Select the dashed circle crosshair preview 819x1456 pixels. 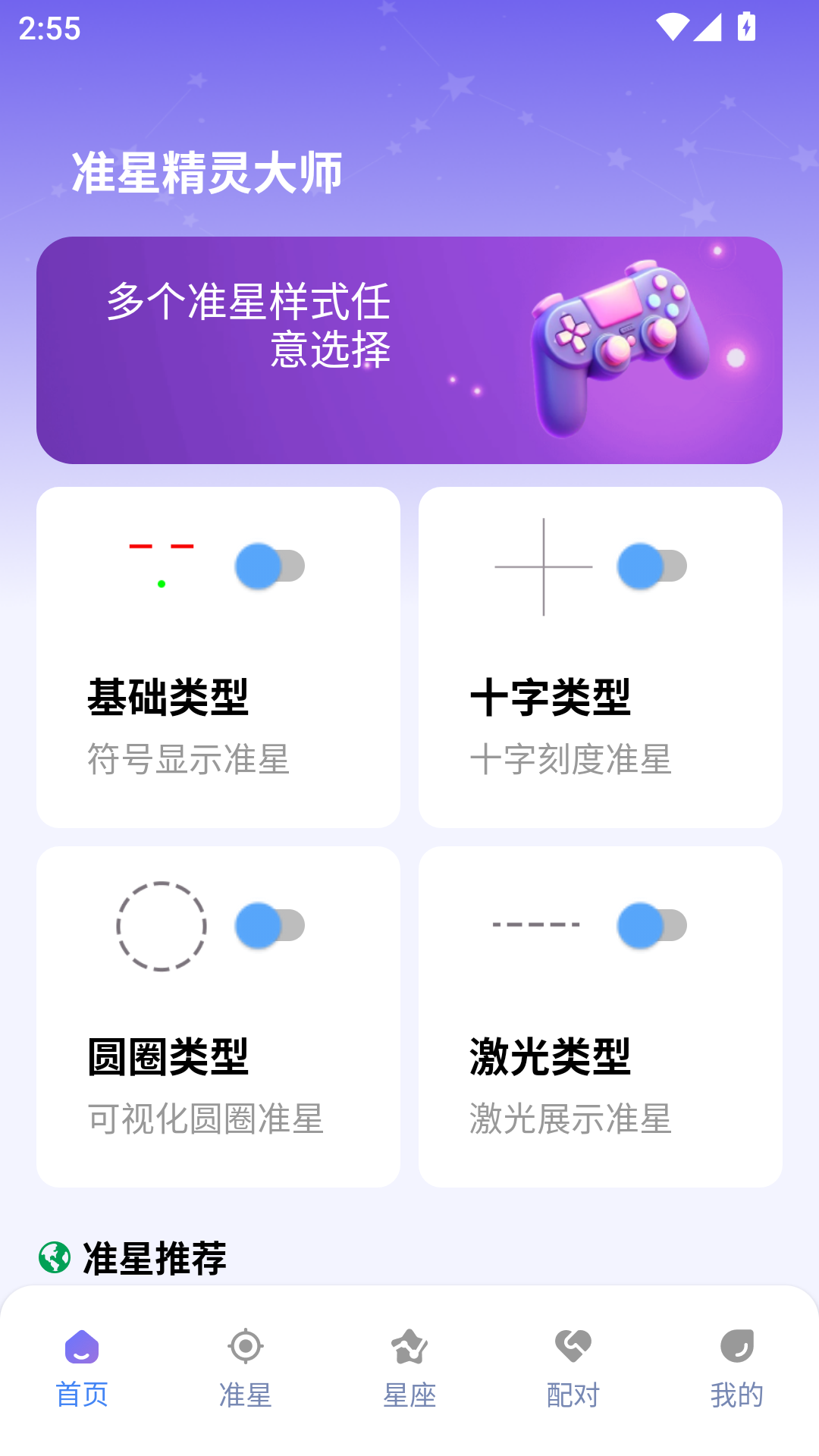[162, 925]
